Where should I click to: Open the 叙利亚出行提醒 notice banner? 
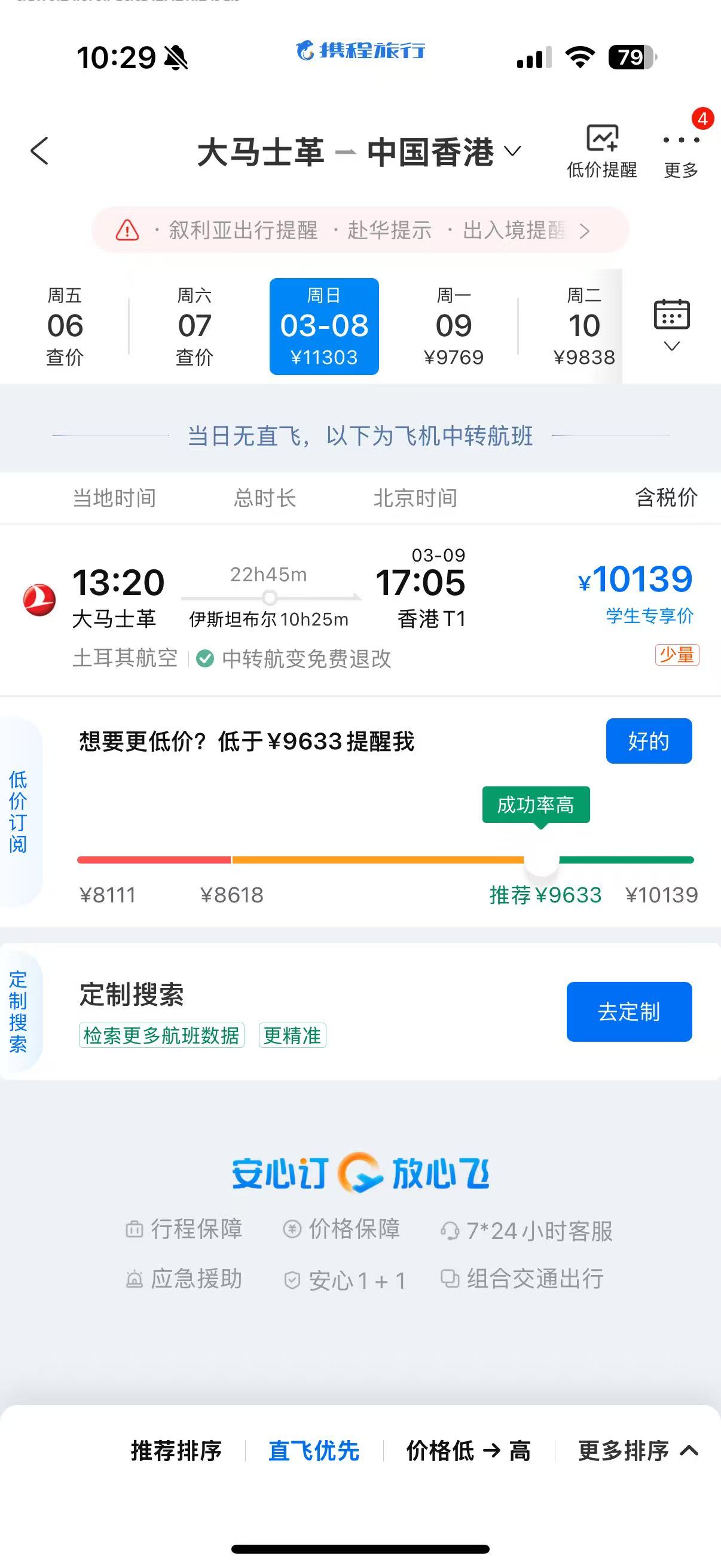click(x=359, y=231)
